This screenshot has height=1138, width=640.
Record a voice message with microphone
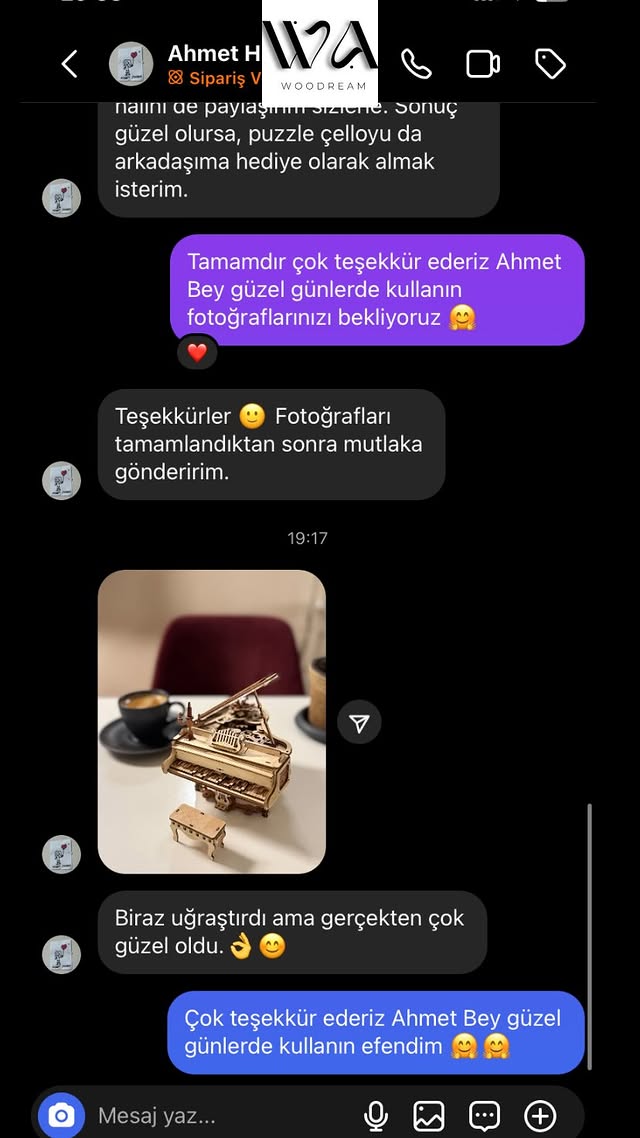pyautogui.click(x=376, y=1115)
